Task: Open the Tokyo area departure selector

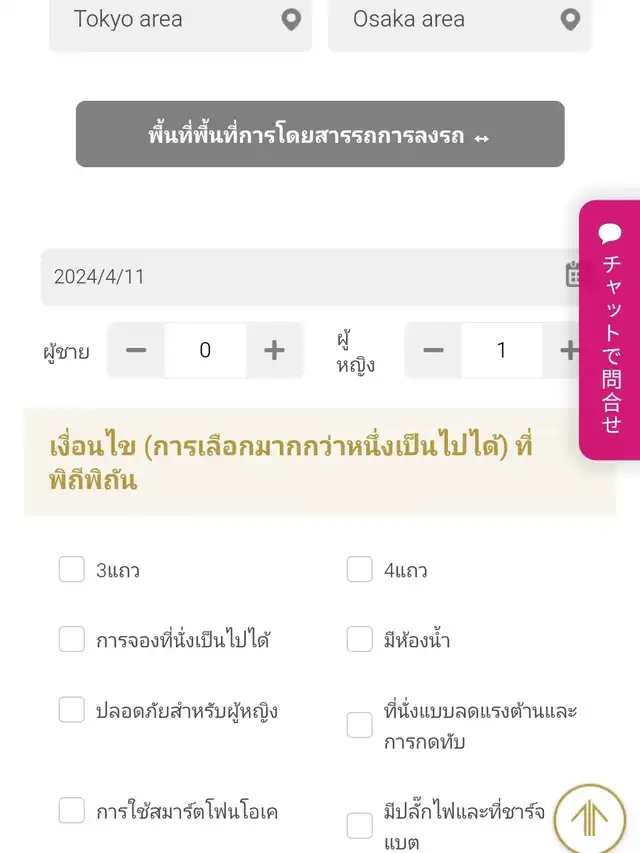Action: tap(180, 20)
